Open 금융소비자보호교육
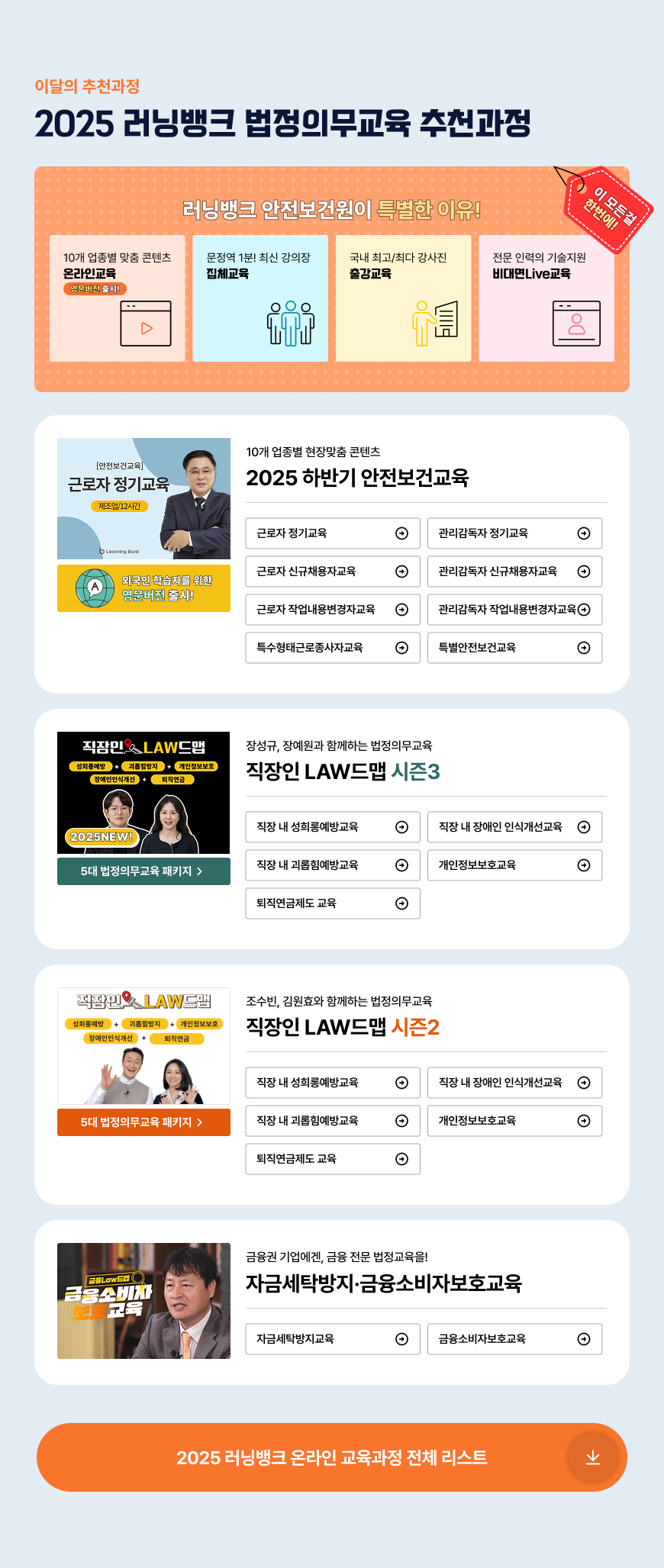Image resolution: width=664 pixels, height=1568 pixels. point(514,1339)
